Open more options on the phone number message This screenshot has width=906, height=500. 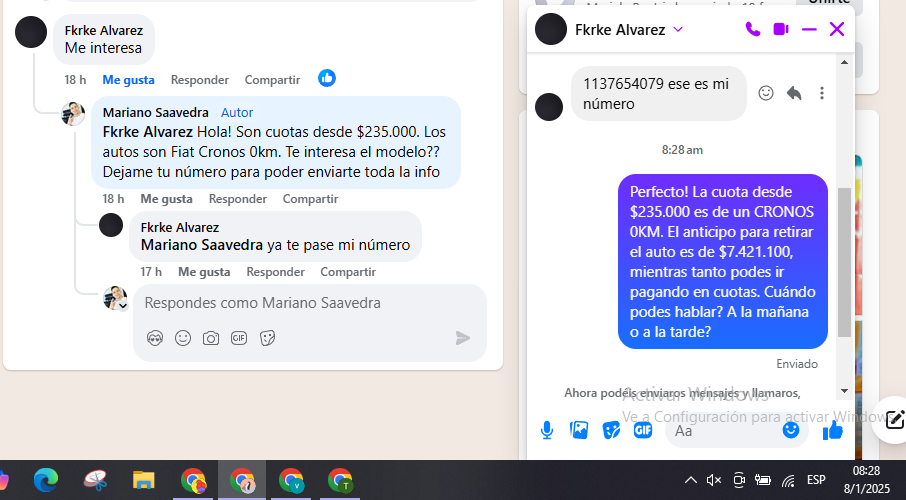[x=822, y=93]
